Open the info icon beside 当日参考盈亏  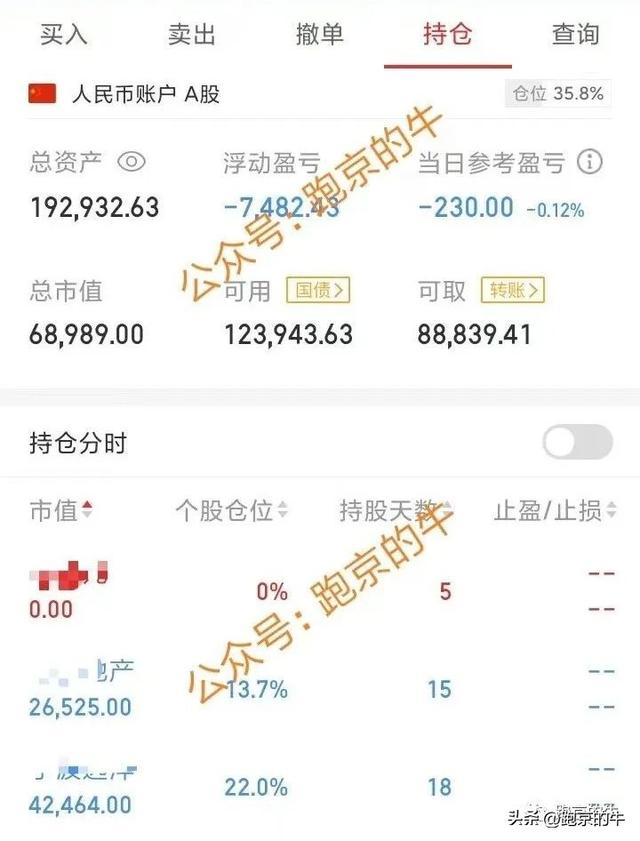click(591, 162)
